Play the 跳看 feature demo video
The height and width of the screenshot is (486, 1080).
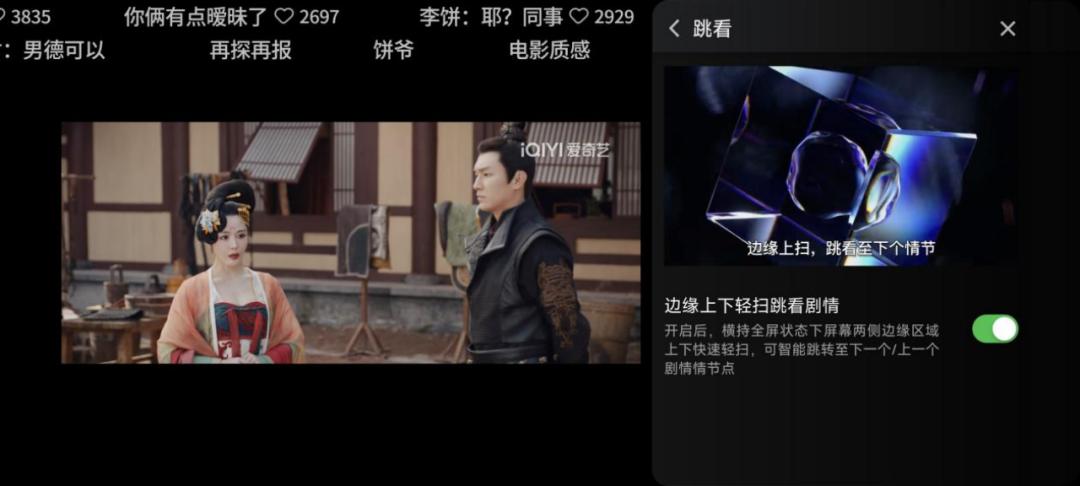point(840,166)
